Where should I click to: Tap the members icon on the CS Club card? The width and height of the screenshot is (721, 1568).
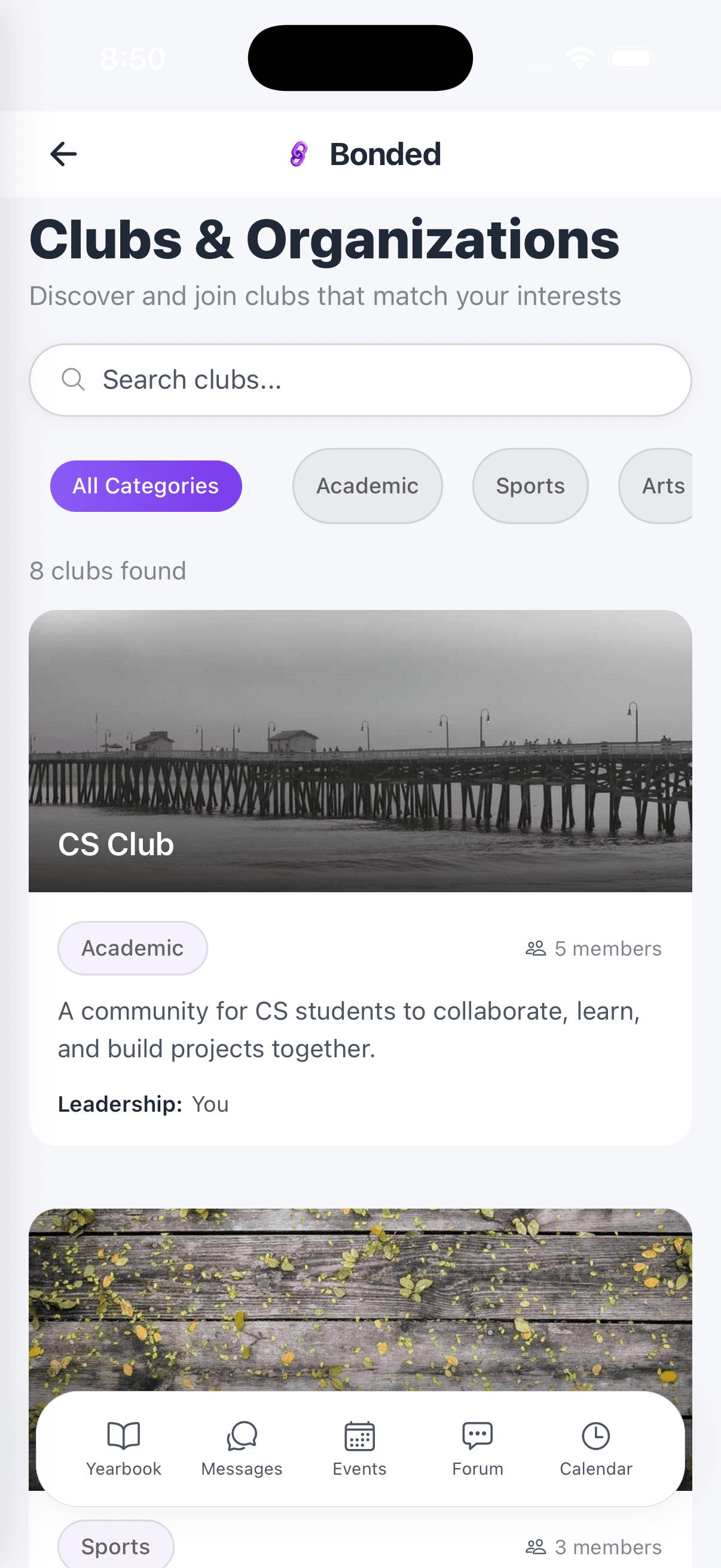pyautogui.click(x=536, y=947)
